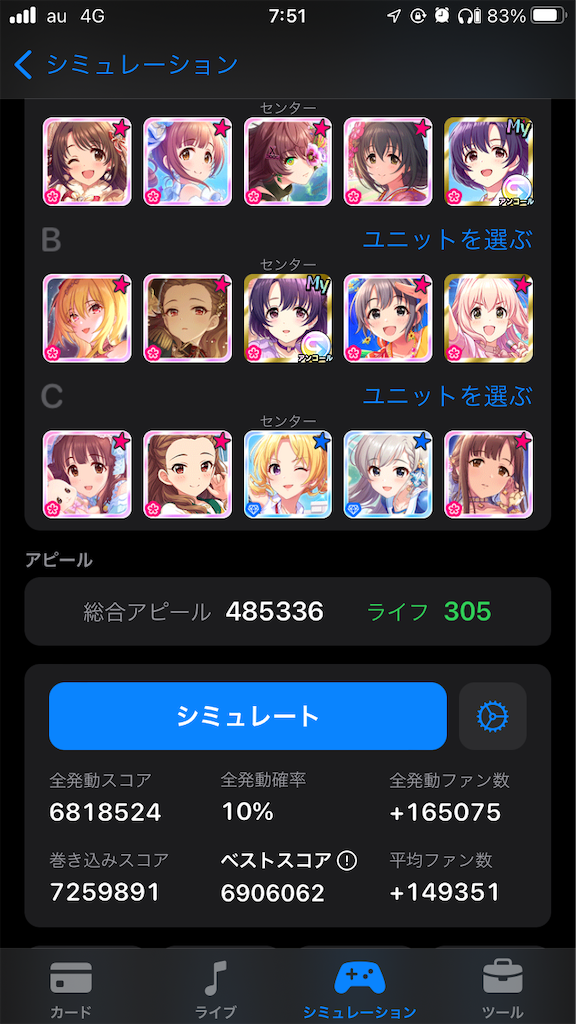This screenshot has height=1024, width=576.
Task: Tap the blue シミュレート button
Action: 248,716
